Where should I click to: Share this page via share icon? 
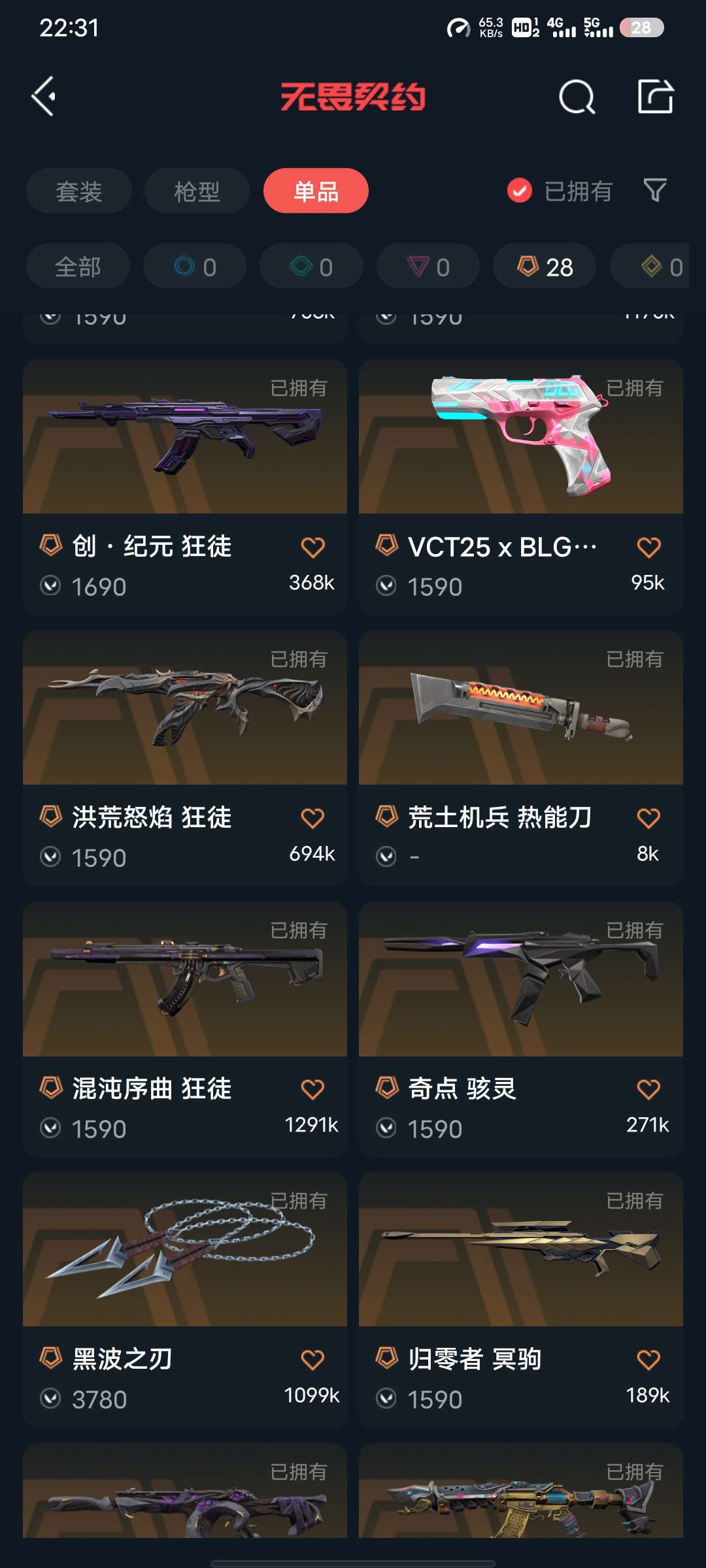pos(656,97)
